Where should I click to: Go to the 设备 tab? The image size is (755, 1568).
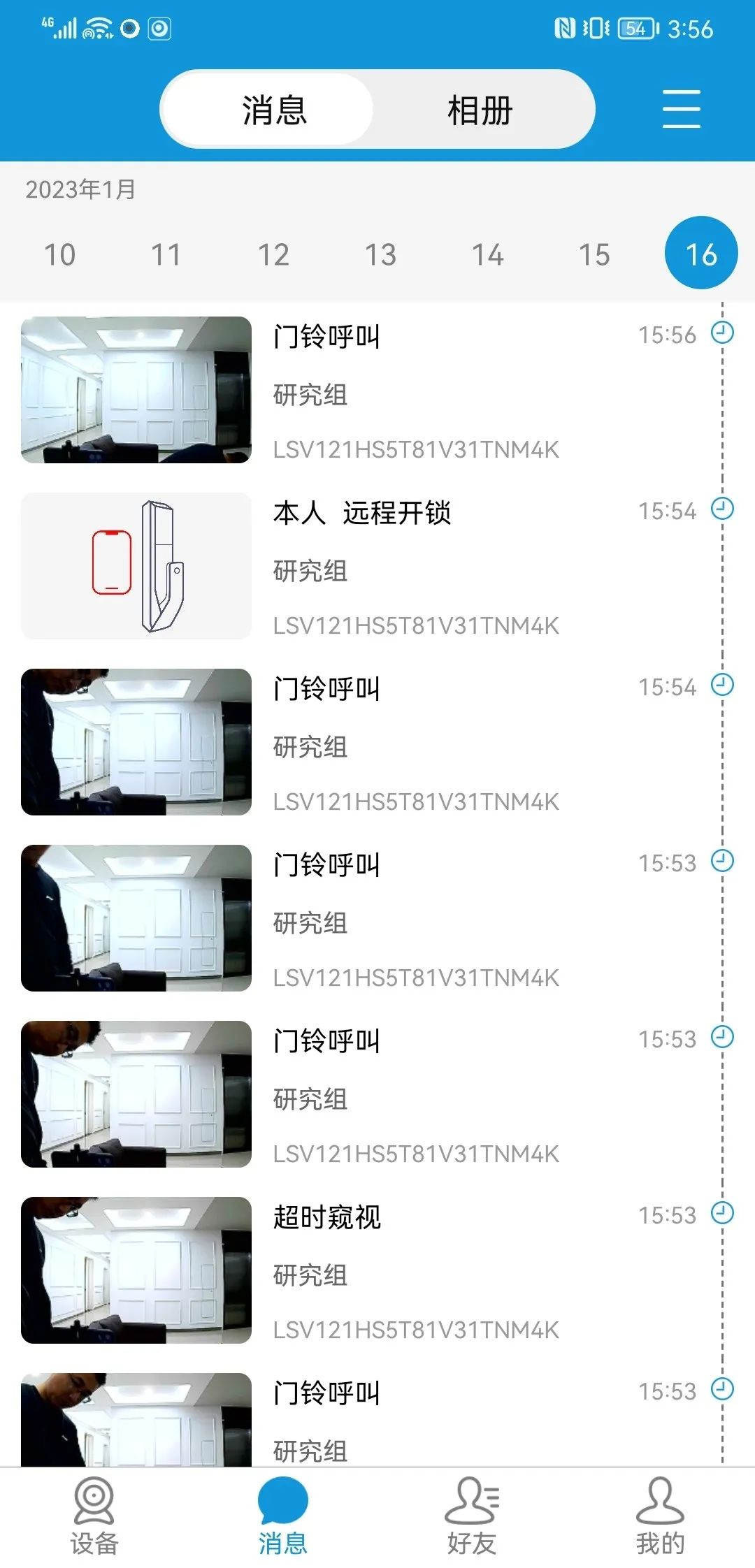coord(94,1515)
